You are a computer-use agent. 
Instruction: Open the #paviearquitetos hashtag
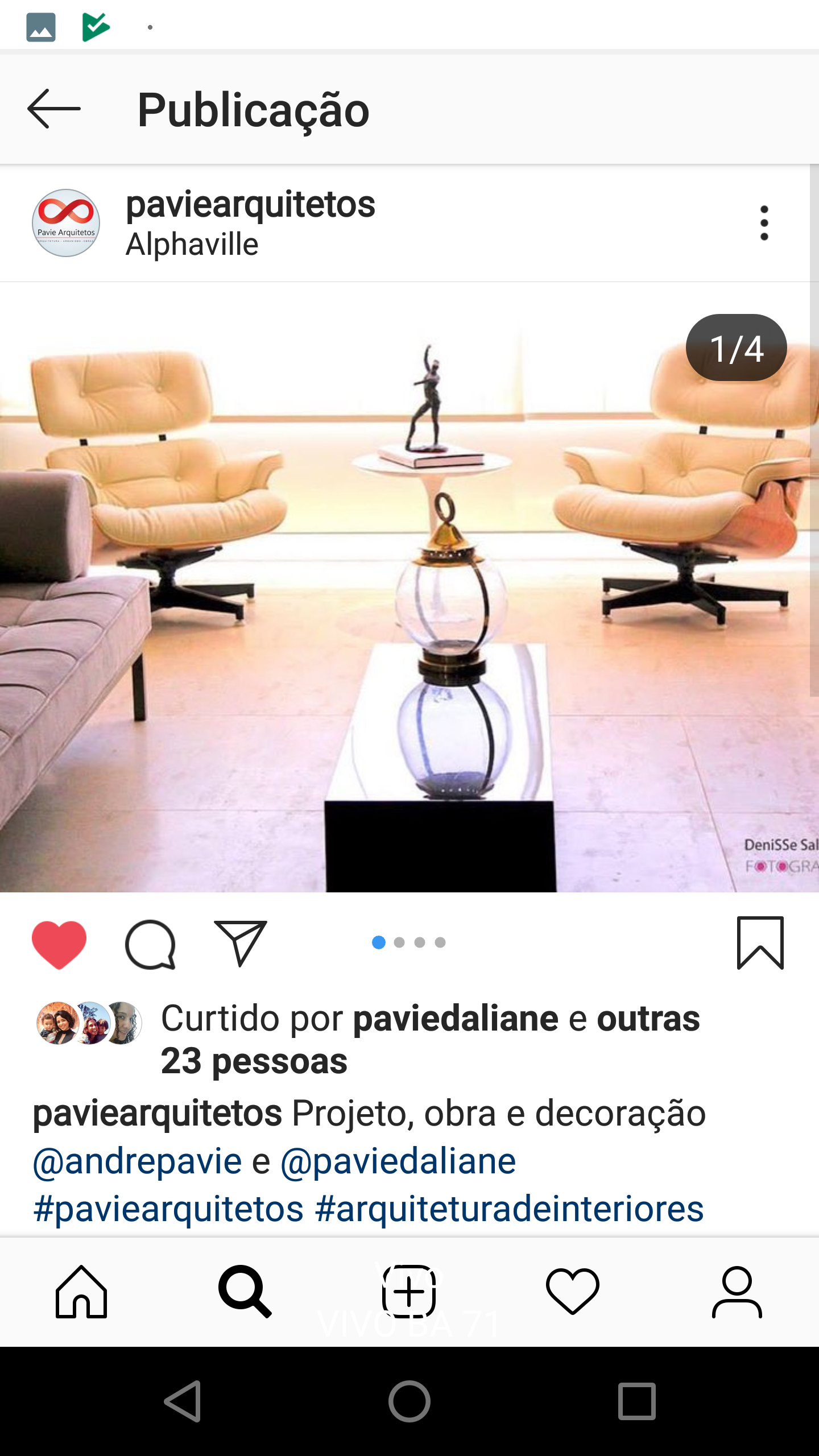[x=168, y=1209]
